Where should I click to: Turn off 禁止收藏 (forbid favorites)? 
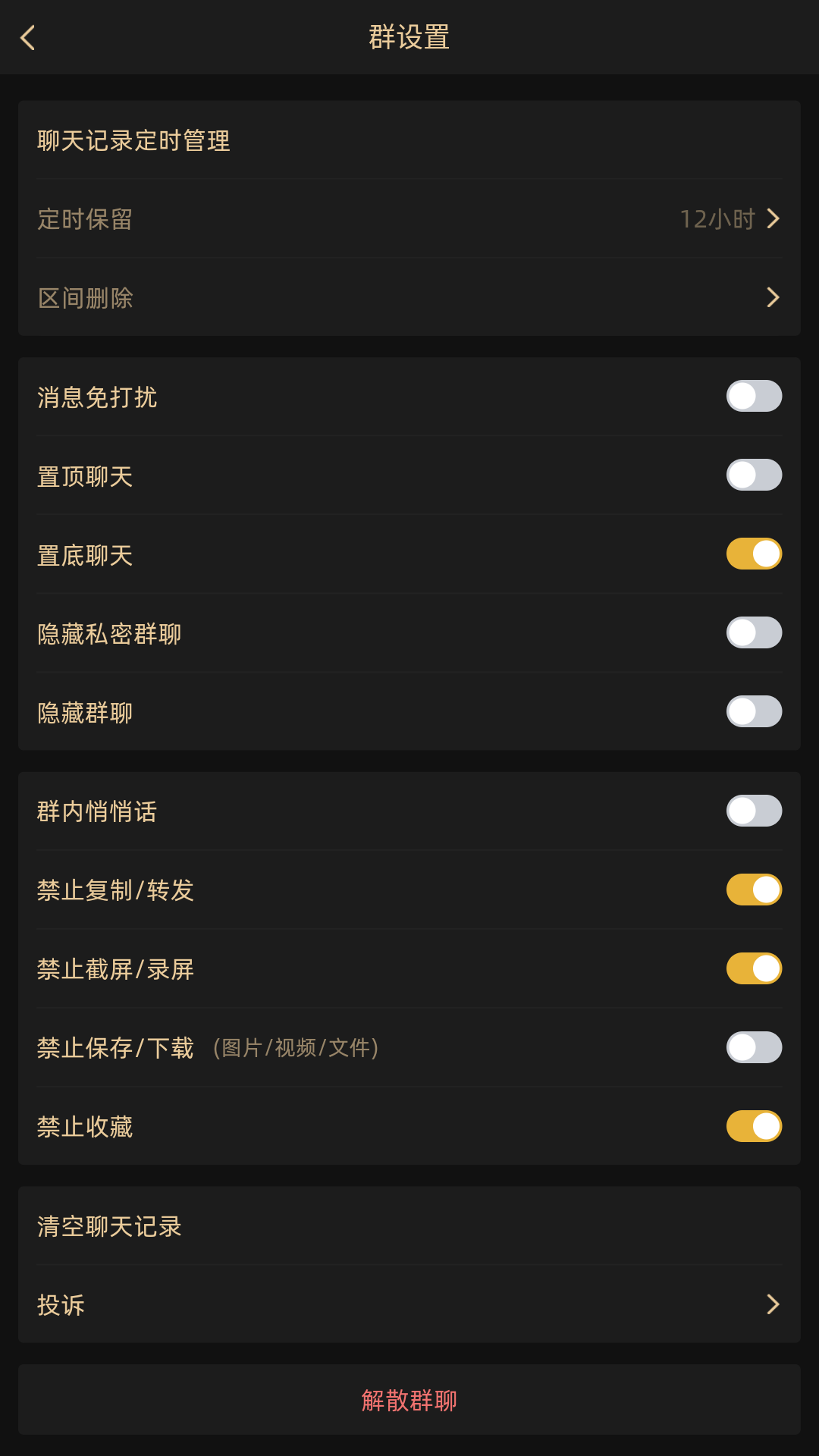pos(755,1128)
